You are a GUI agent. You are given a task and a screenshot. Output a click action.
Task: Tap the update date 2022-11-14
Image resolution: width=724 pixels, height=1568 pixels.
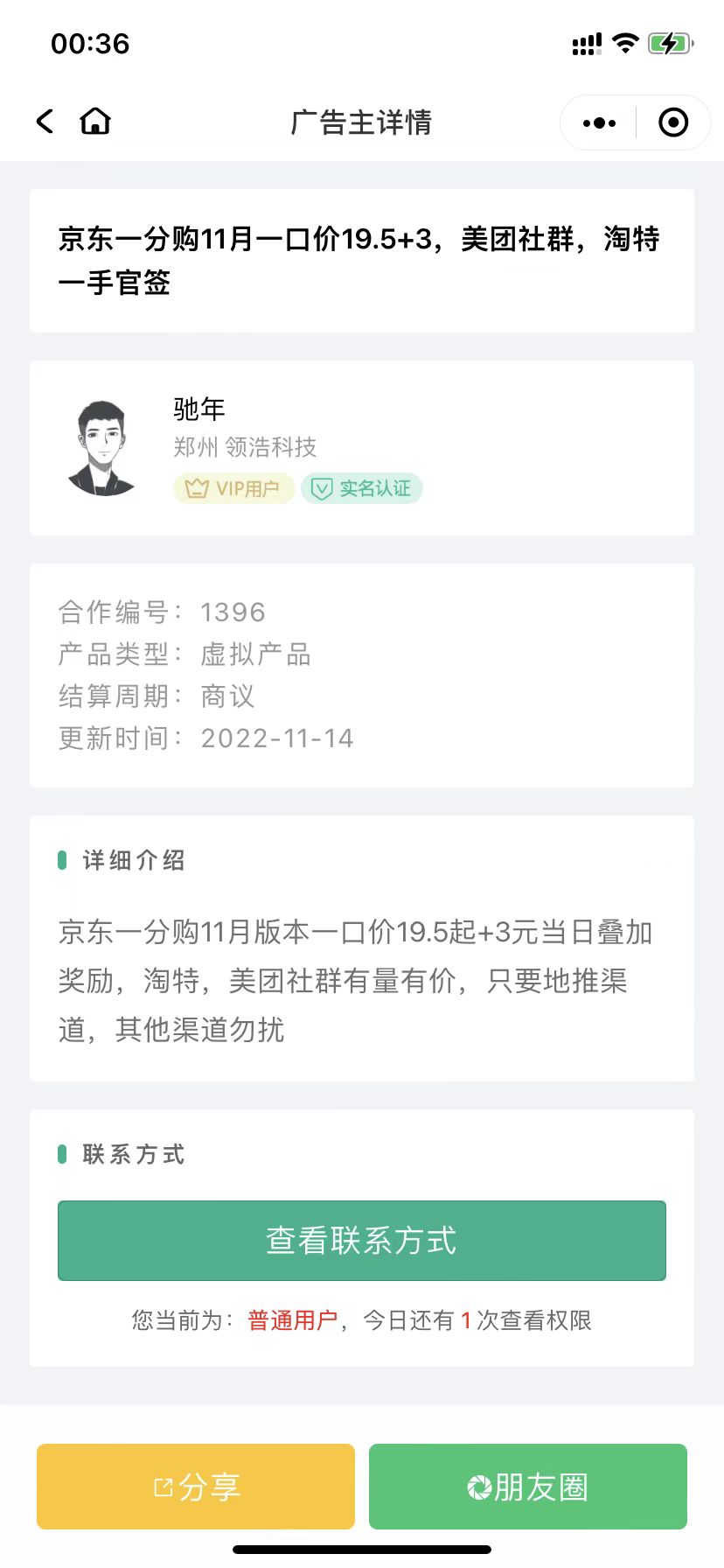coord(276,738)
